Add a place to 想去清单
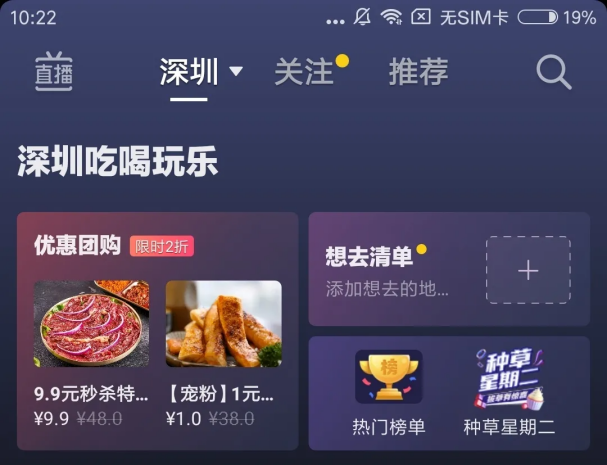Screen dimensions: 607x465 [528, 270]
